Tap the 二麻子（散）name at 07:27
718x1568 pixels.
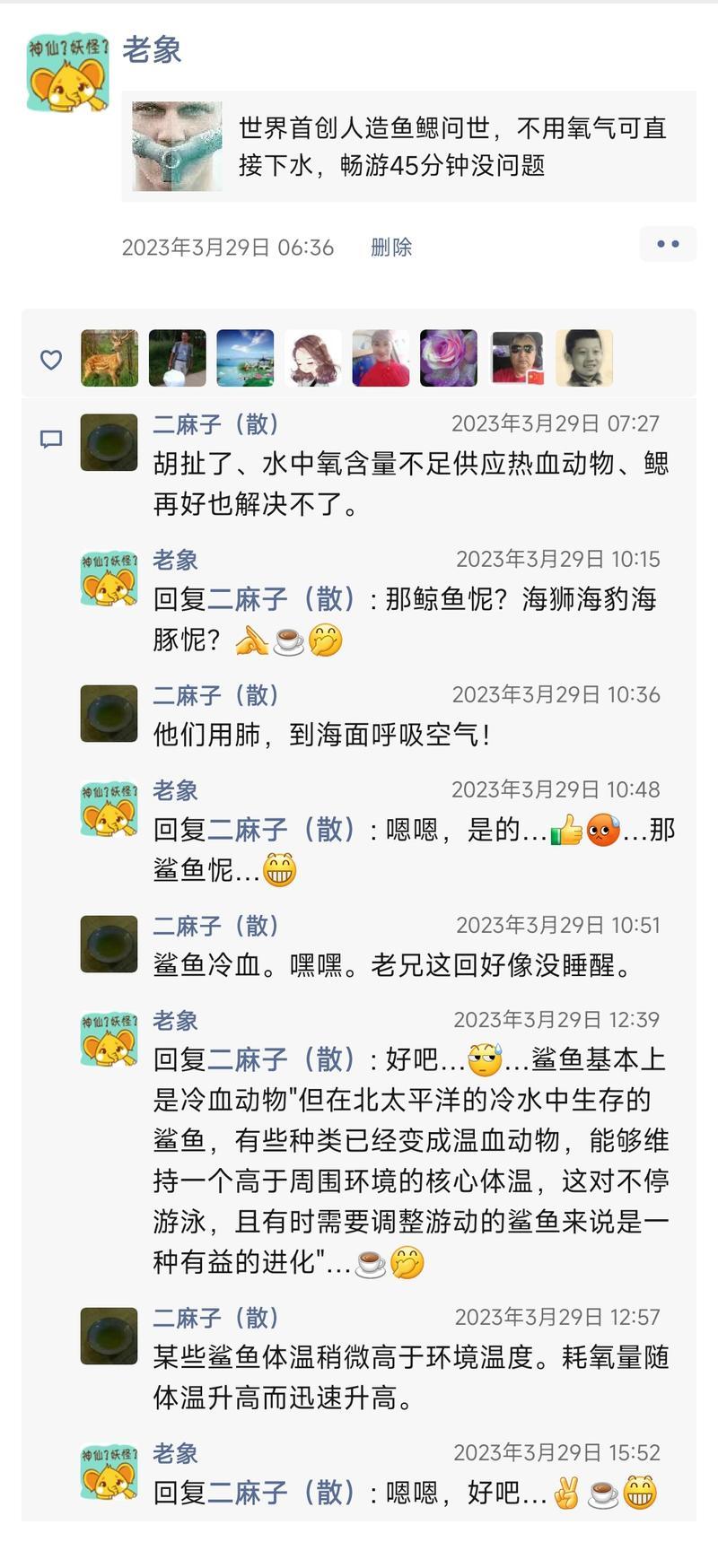(216, 423)
